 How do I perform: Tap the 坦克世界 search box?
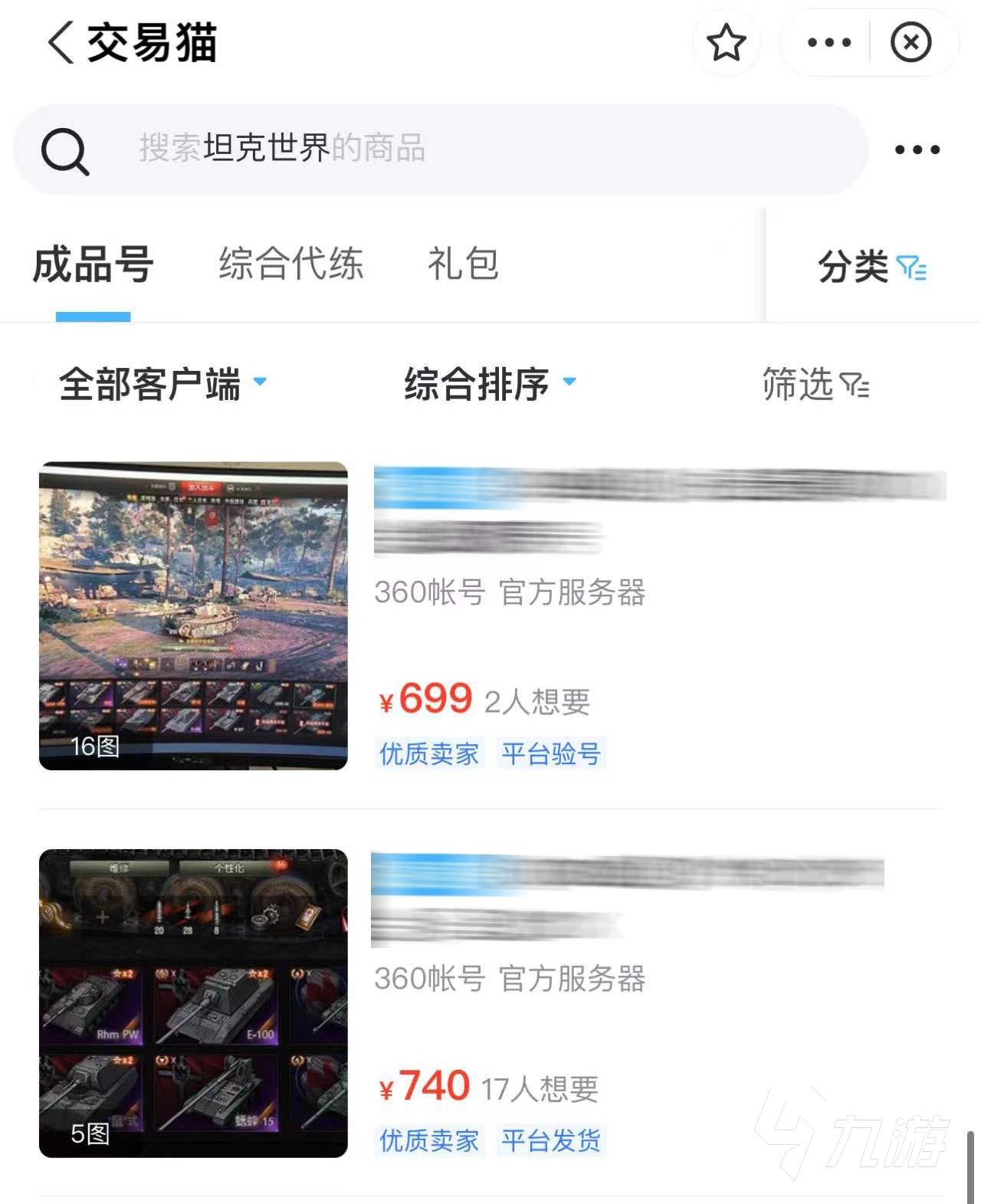(x=441, y=149)
